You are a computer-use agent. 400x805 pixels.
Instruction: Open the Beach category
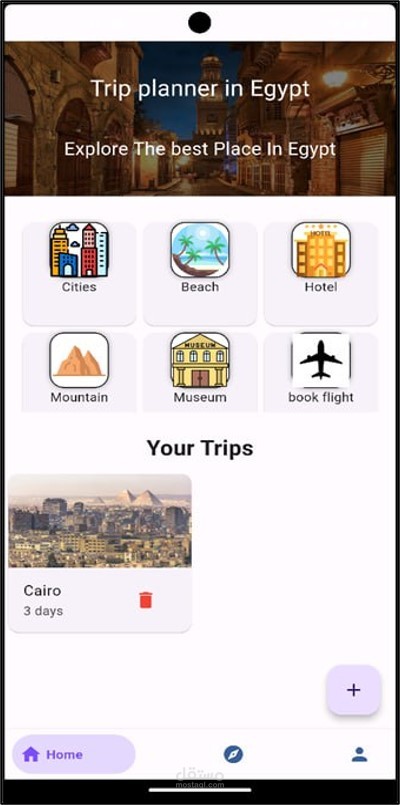200,274
